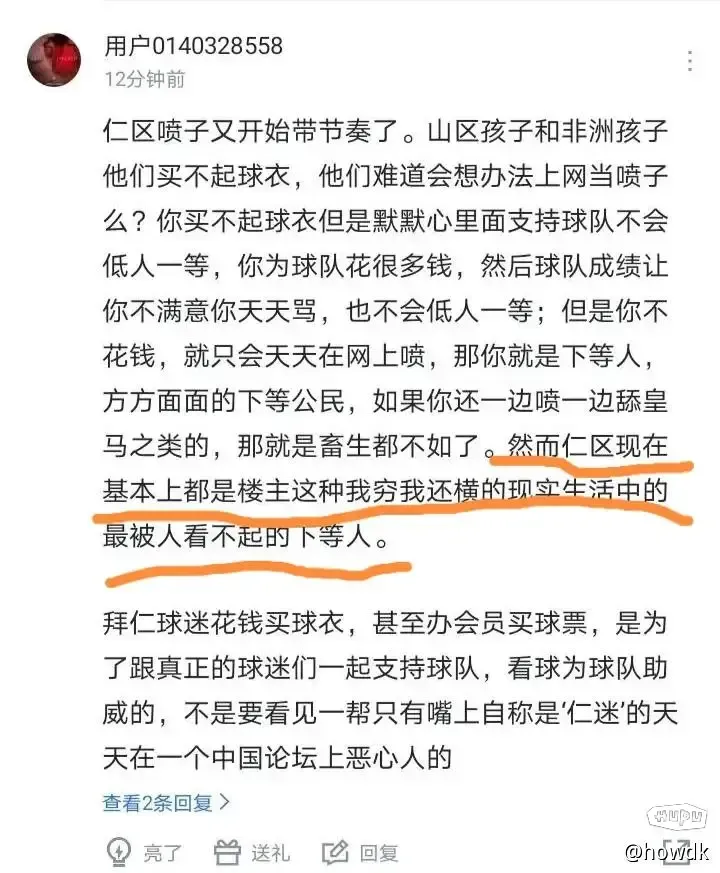The width and height of the screenshot is (720, 873).
Task: Send a gift via 送礼
Action: click(252, 852)
